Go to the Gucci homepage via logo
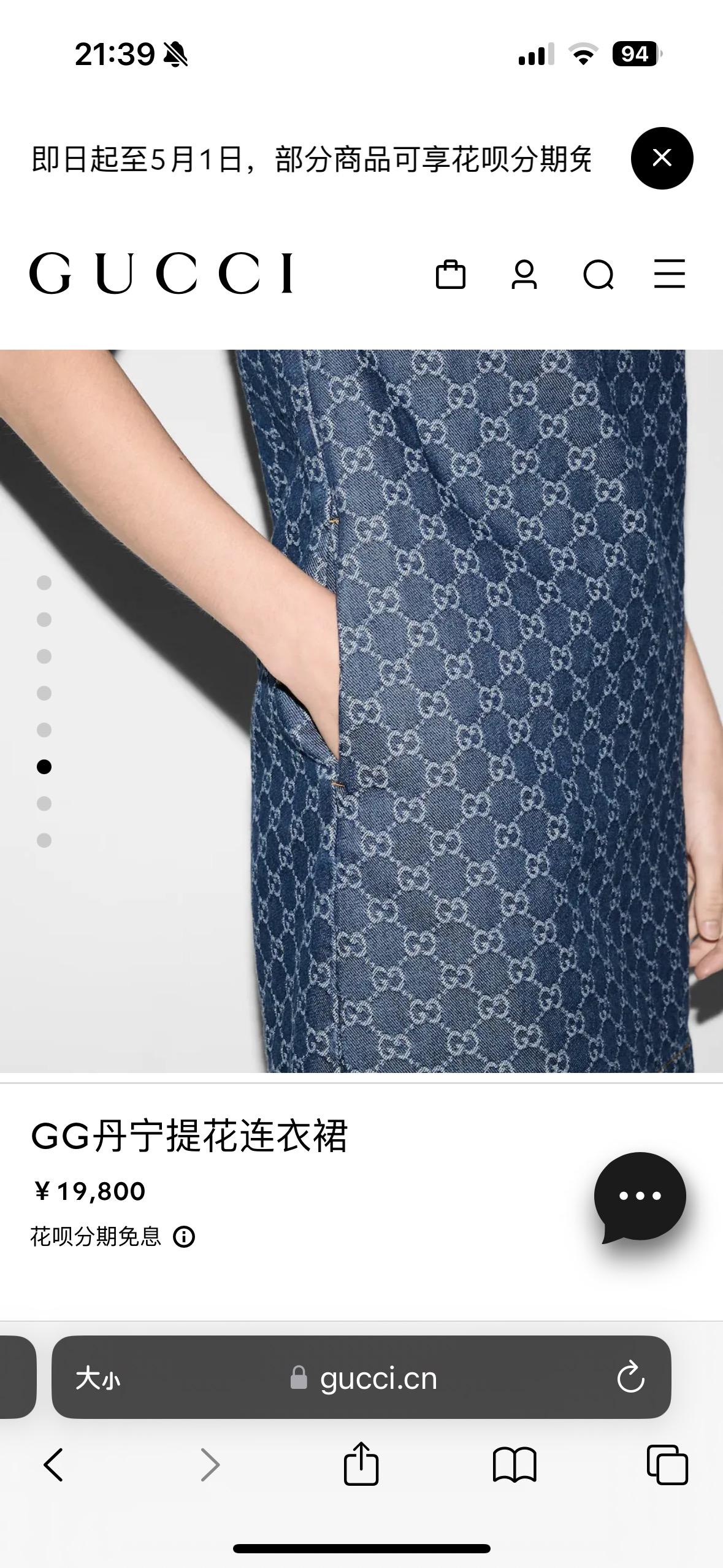Viewport: 723px width, 1568px height. pos(161,273)
